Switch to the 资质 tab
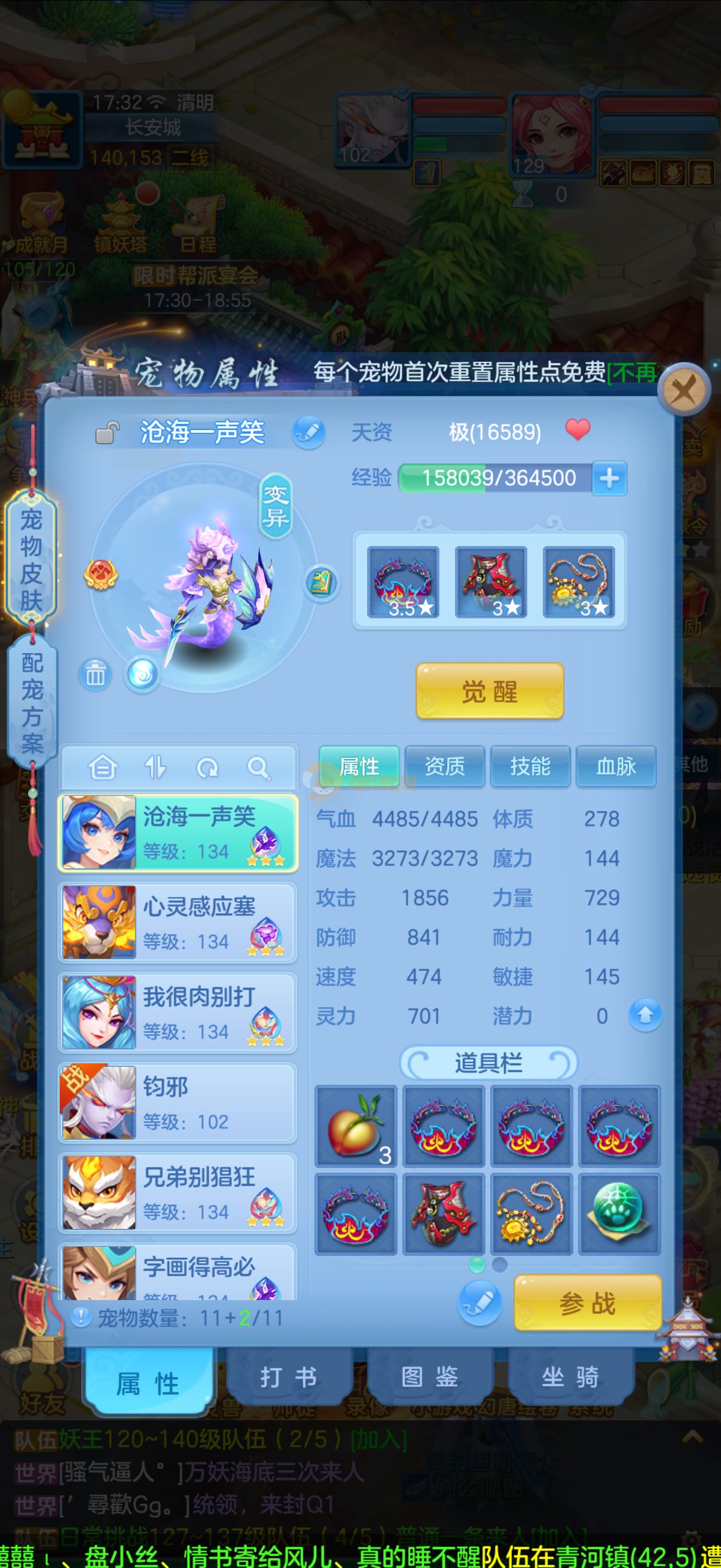The width and height of the screenshot is (721, 1568). (x=445, y=765)
